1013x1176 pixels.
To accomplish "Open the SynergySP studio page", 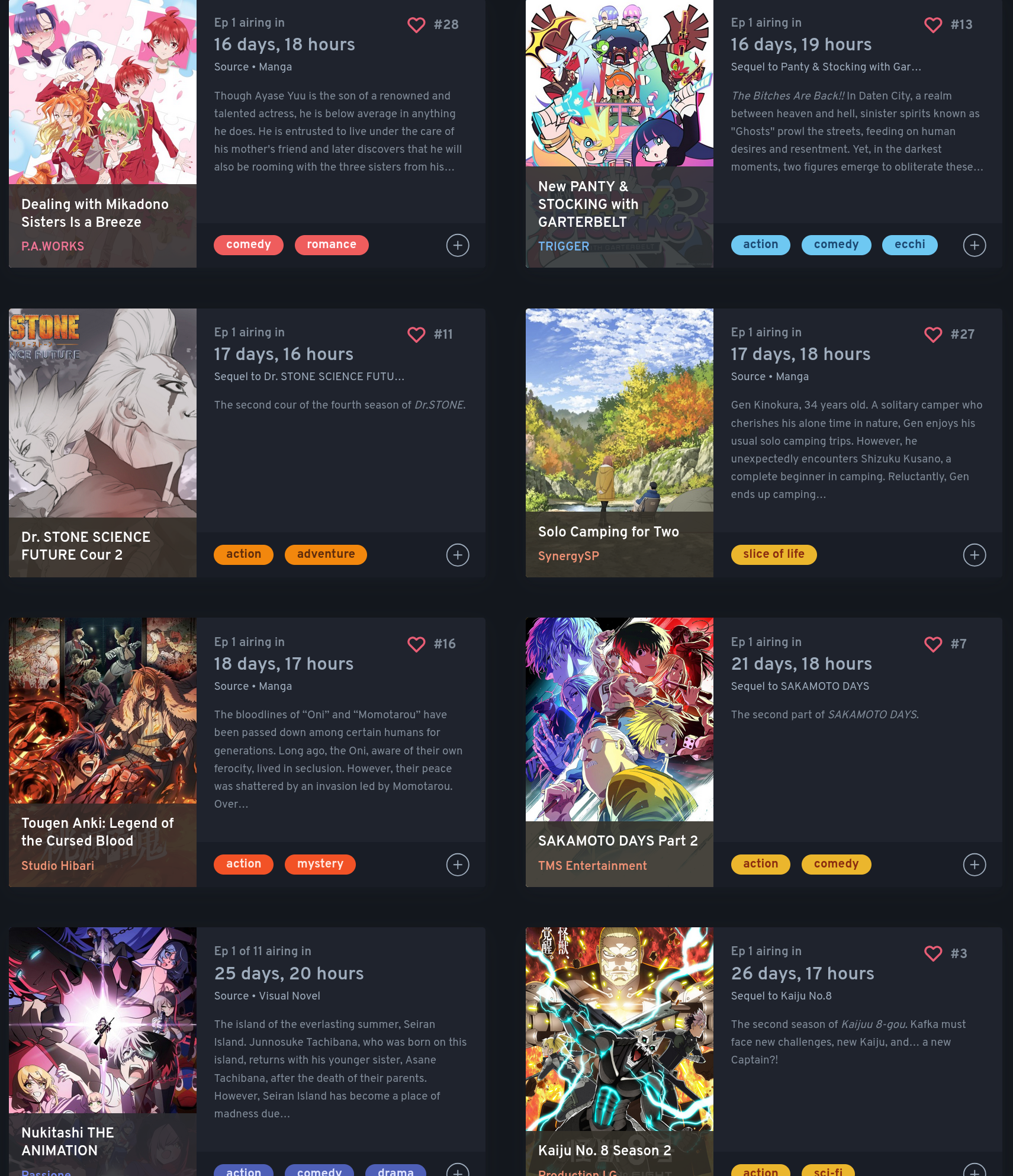I will click(x=568, y=556).
